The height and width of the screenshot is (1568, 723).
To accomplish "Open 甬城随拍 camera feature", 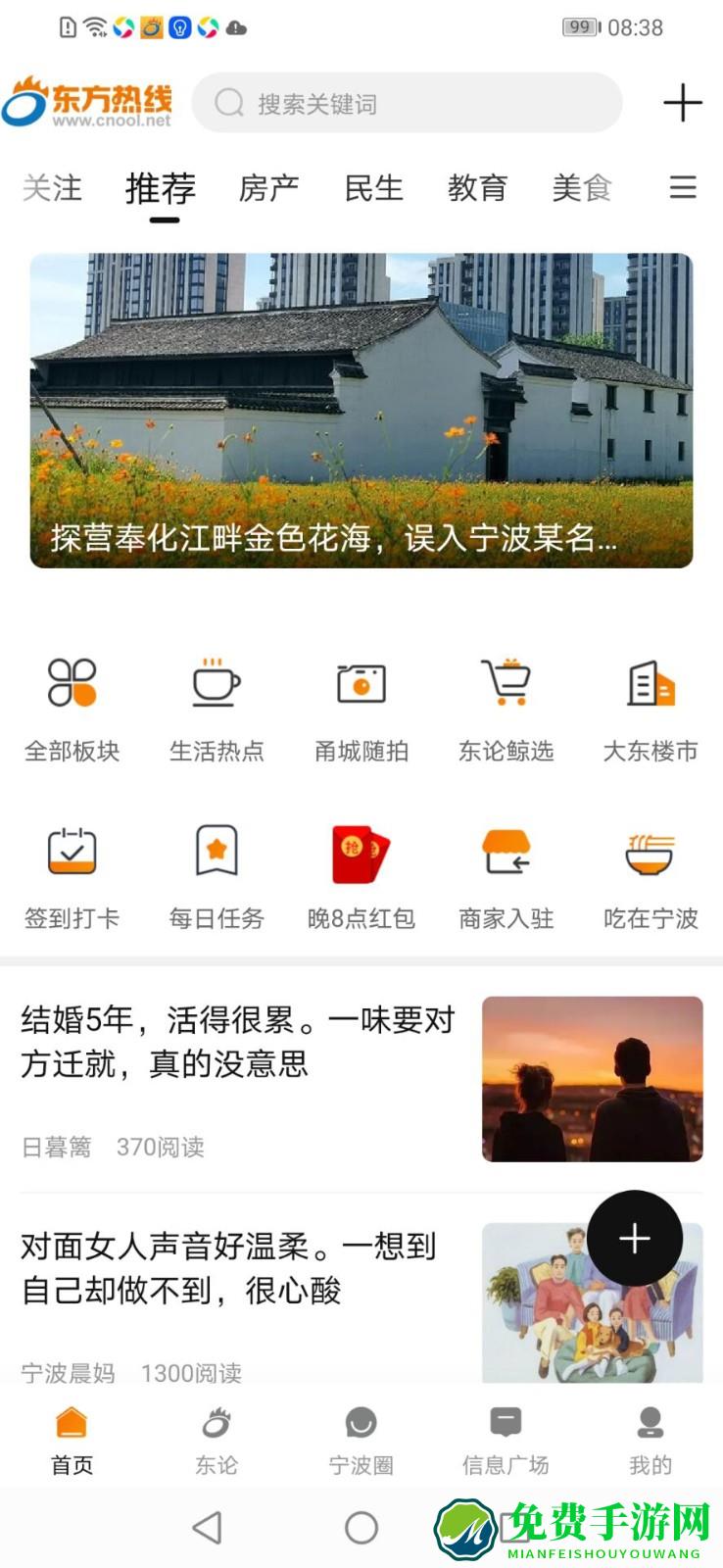I will click(x=361, y=686).
